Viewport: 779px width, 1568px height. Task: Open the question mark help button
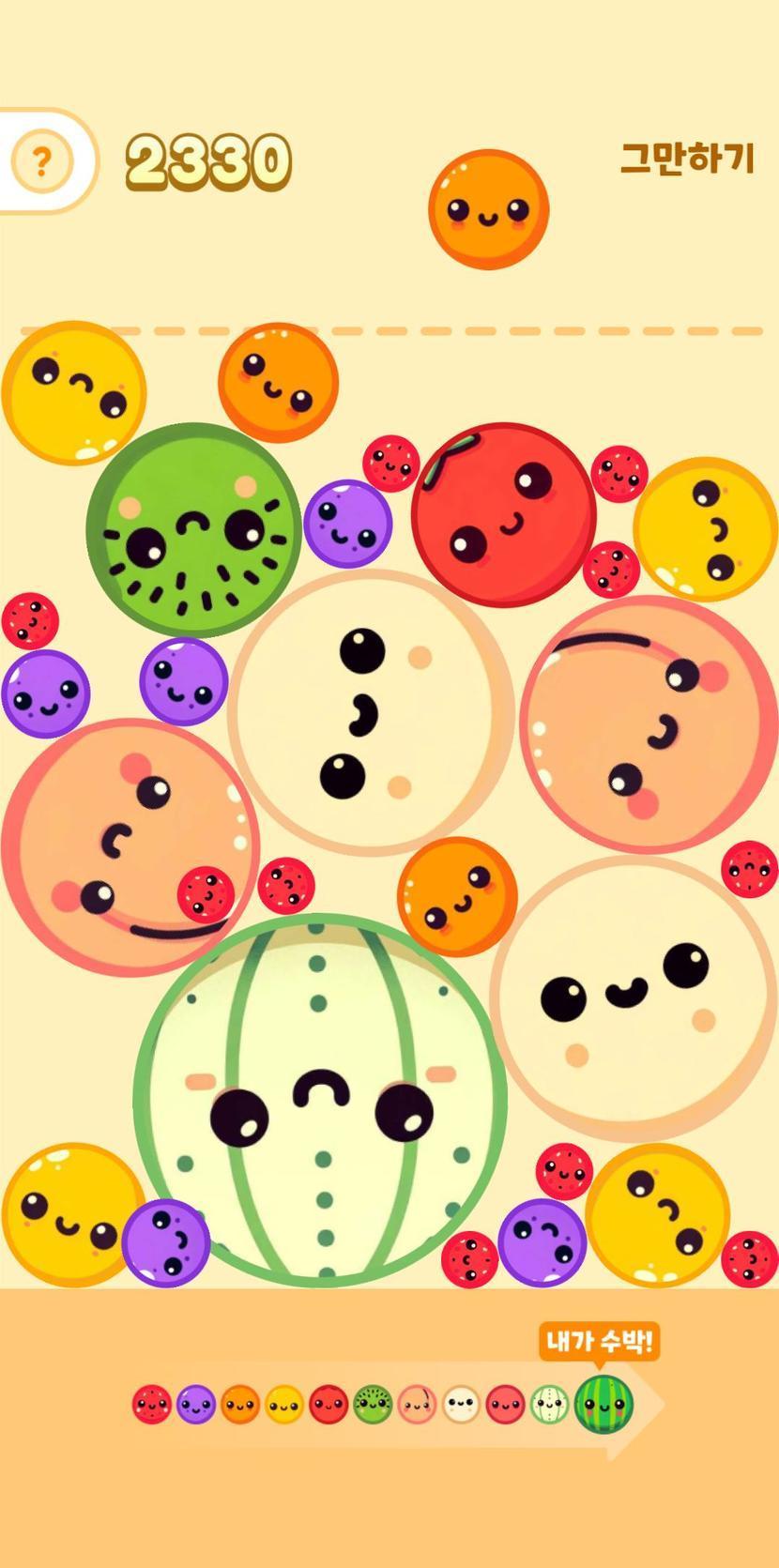pos(40,162)
